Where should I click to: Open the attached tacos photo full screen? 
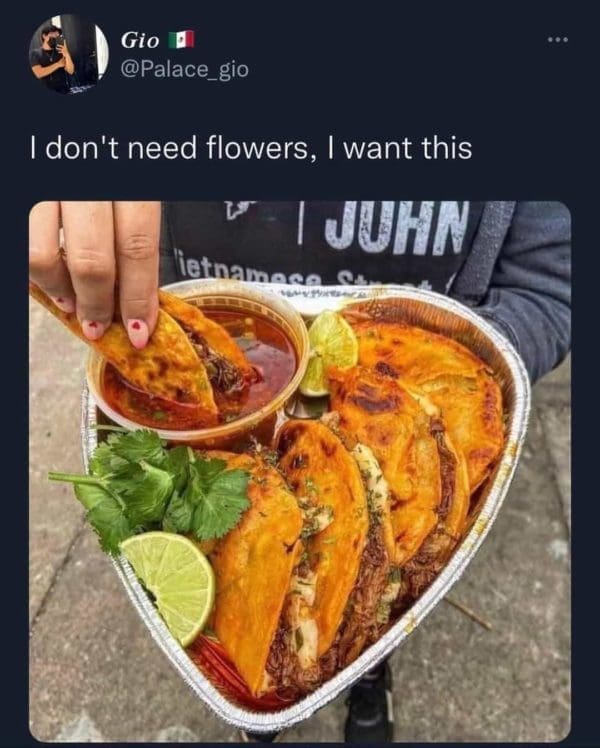300,470
